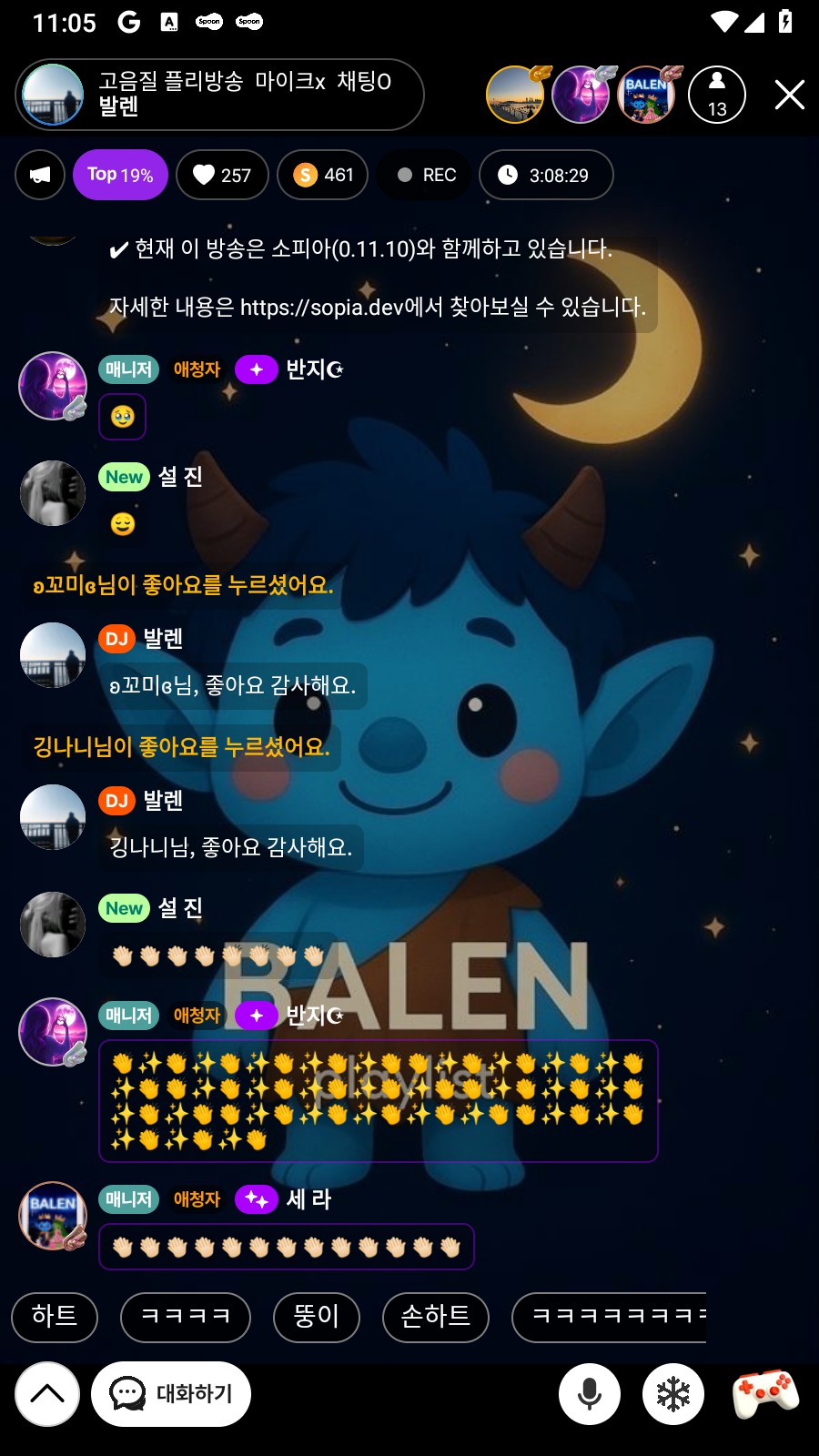Open spoon count 461

click(x=323, y=175)
